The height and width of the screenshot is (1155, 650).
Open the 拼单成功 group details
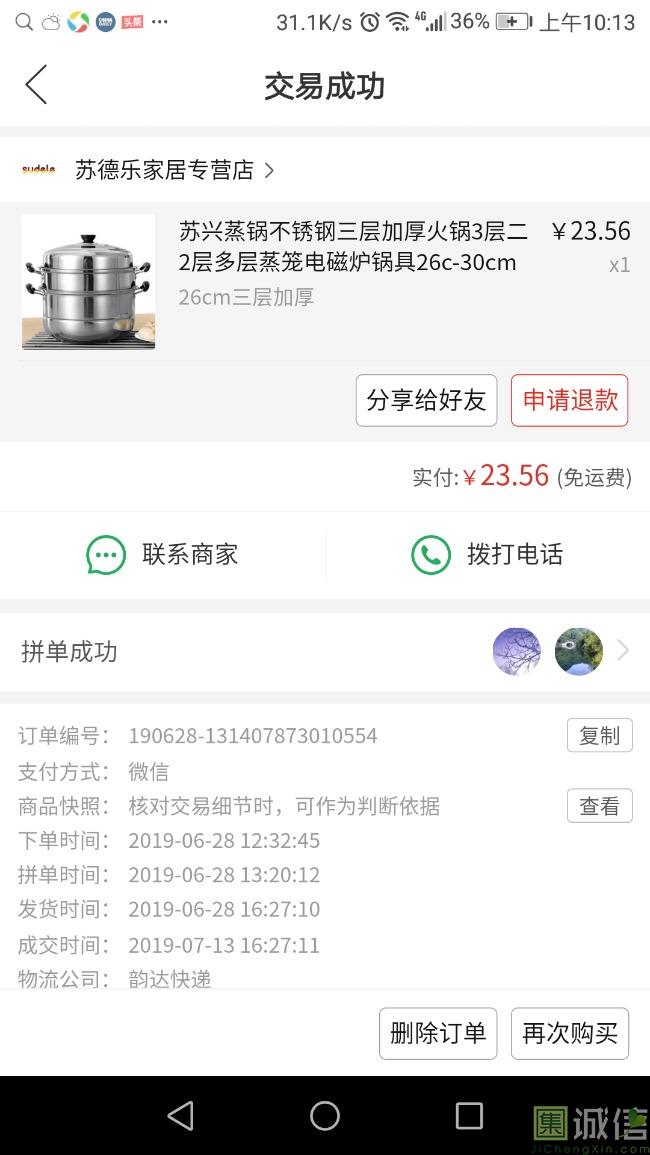click(x=325, y=652)
